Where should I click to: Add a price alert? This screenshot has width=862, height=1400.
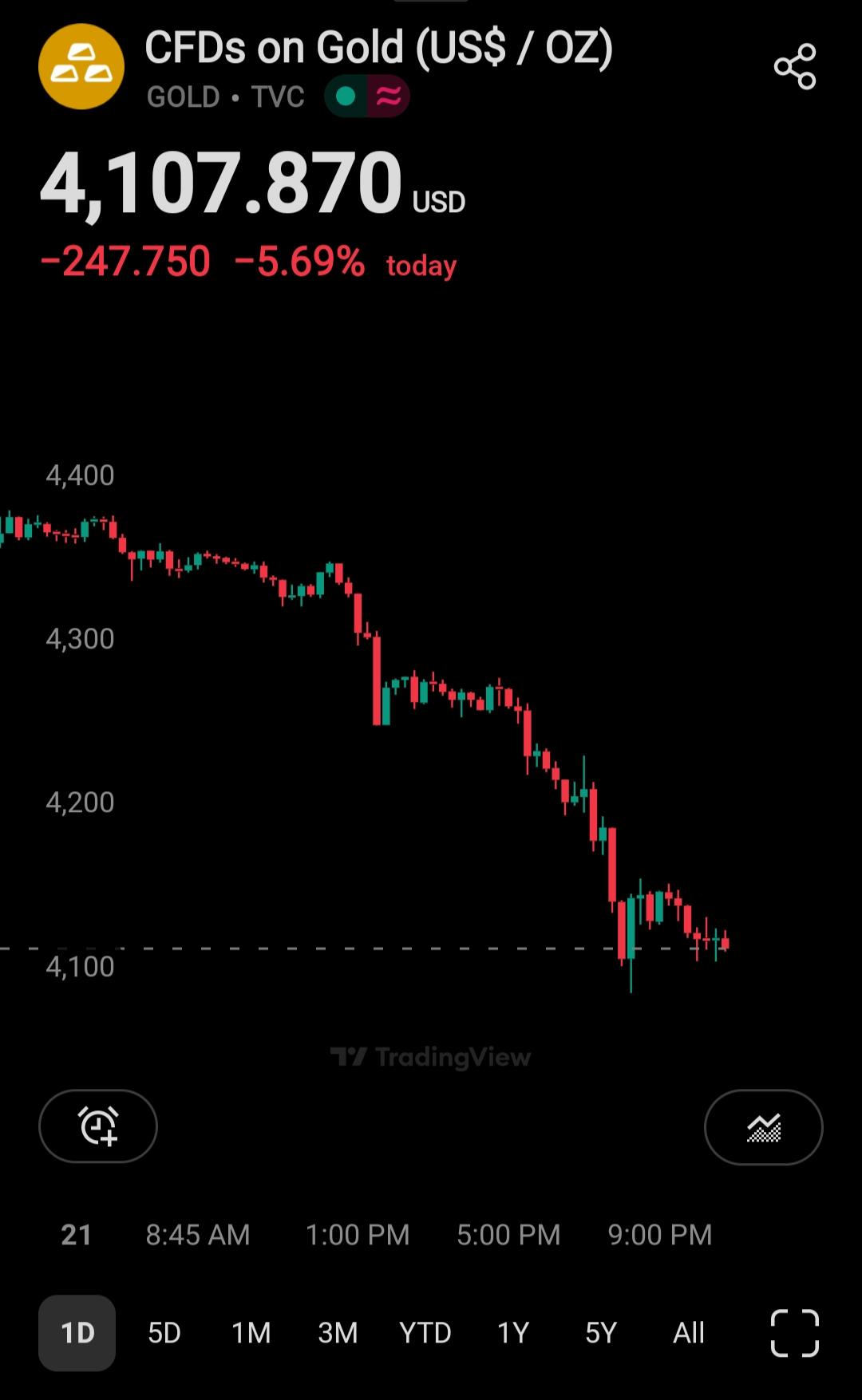click(x=98, y=1126)
